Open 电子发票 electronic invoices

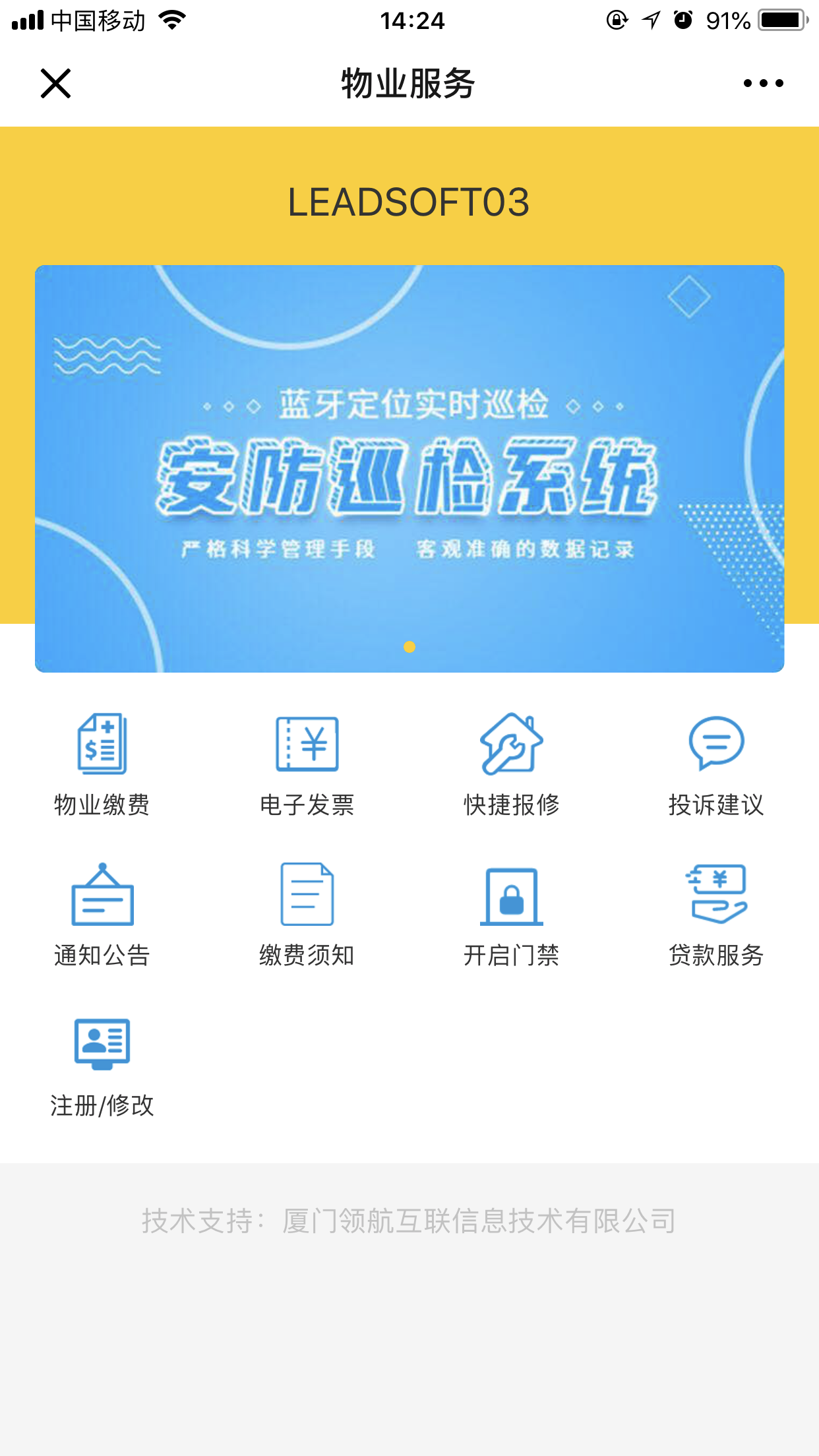pos(307,765)
